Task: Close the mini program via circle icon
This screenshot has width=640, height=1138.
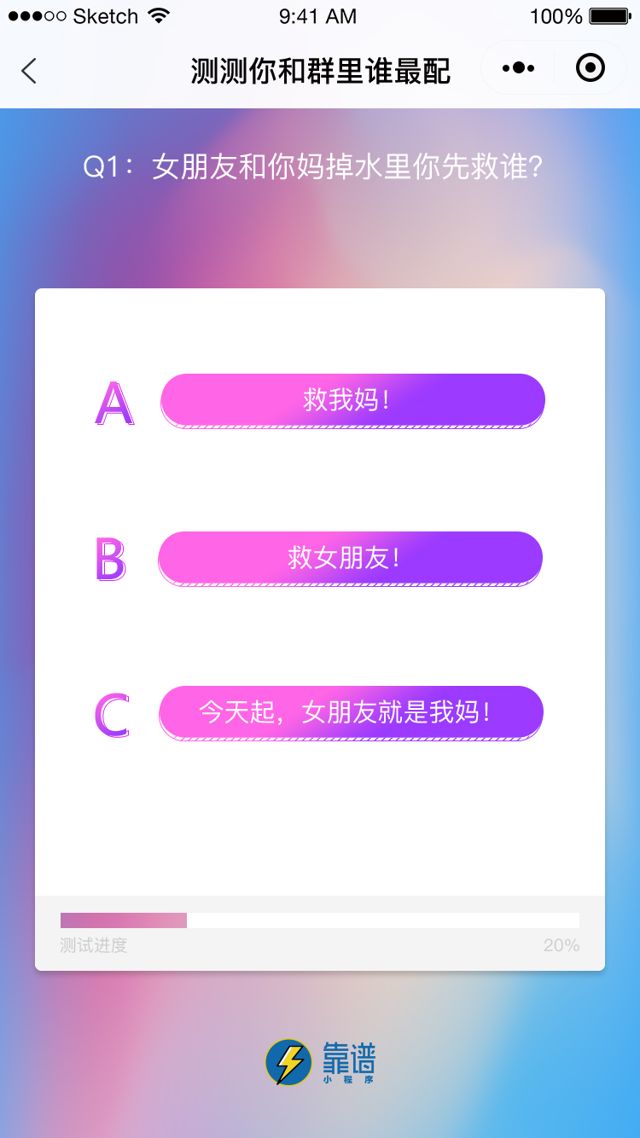Action: 591,68
